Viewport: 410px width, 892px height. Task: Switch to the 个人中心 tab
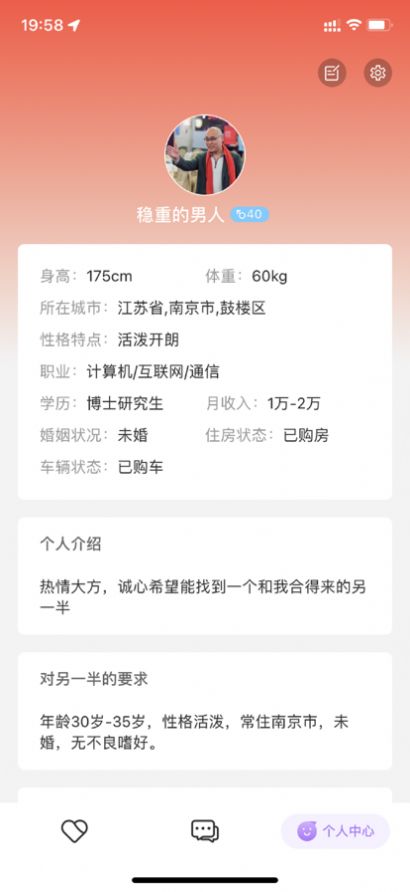pos(336,831)
